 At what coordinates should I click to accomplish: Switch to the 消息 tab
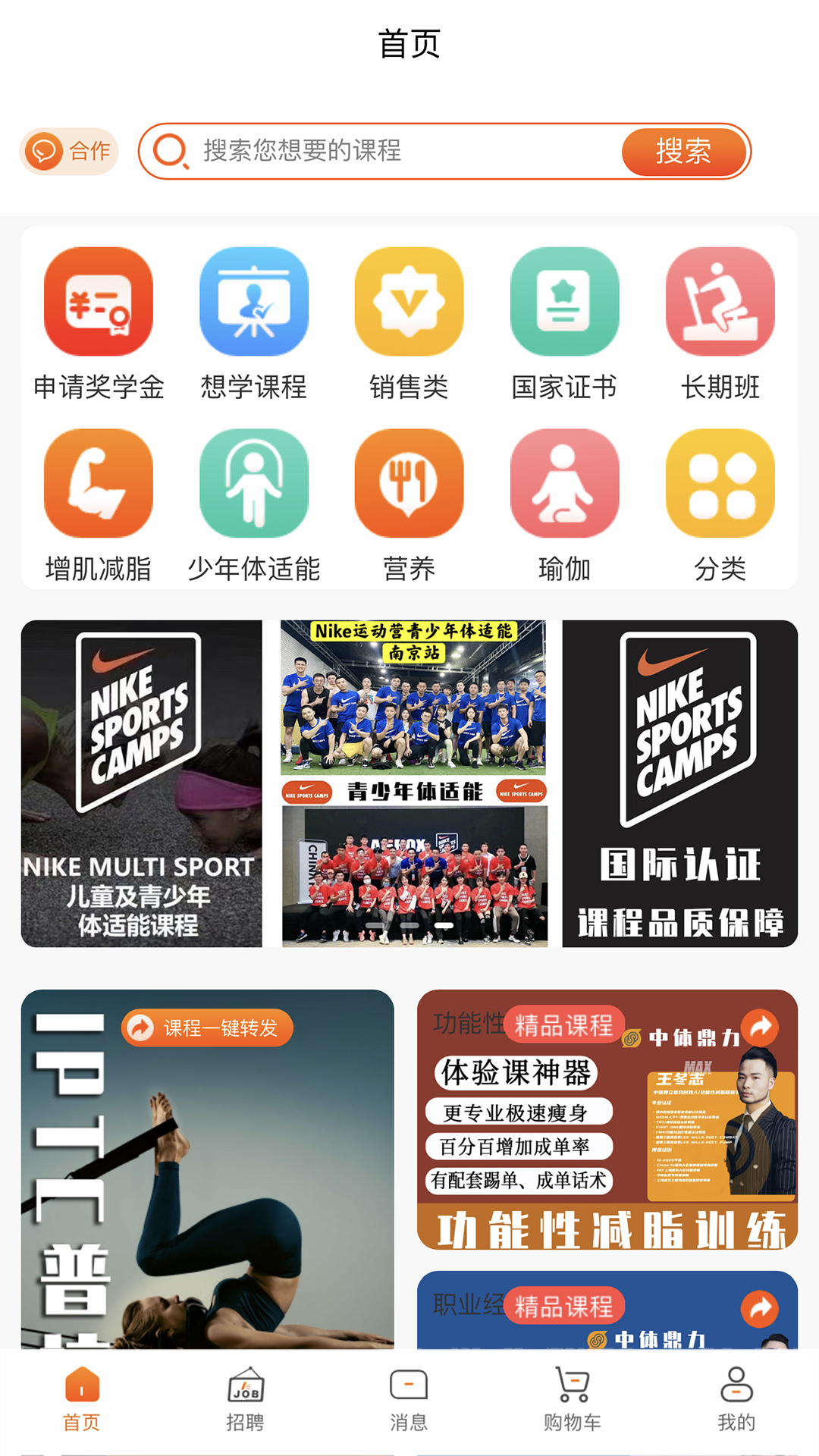pos(409,1400)
